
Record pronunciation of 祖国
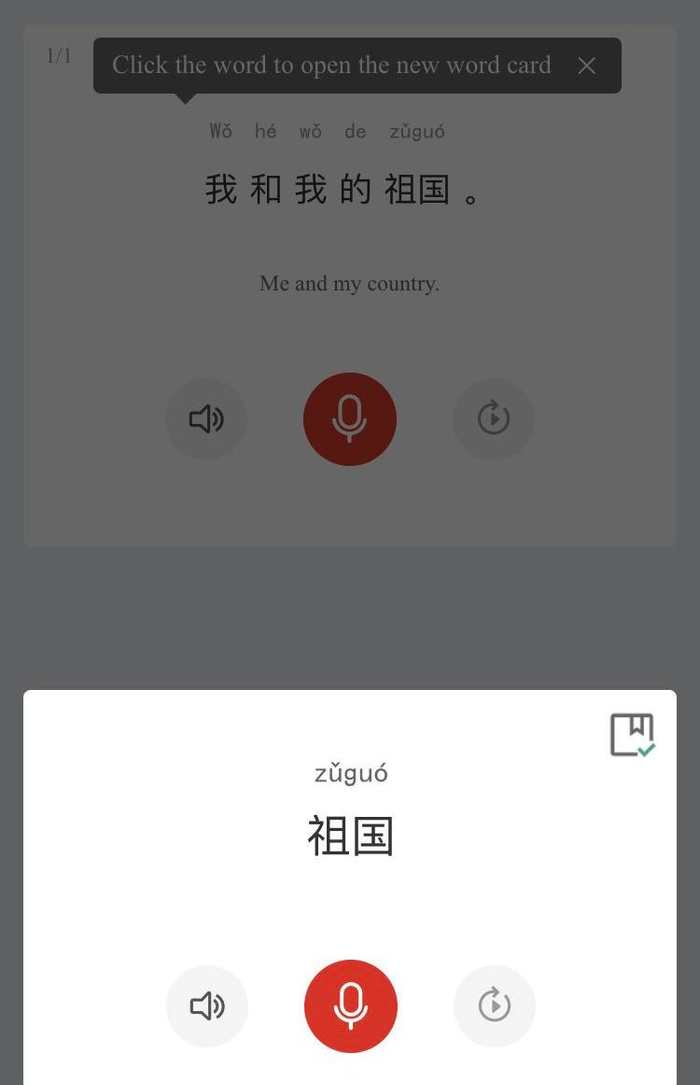[x=351, y=1006]
